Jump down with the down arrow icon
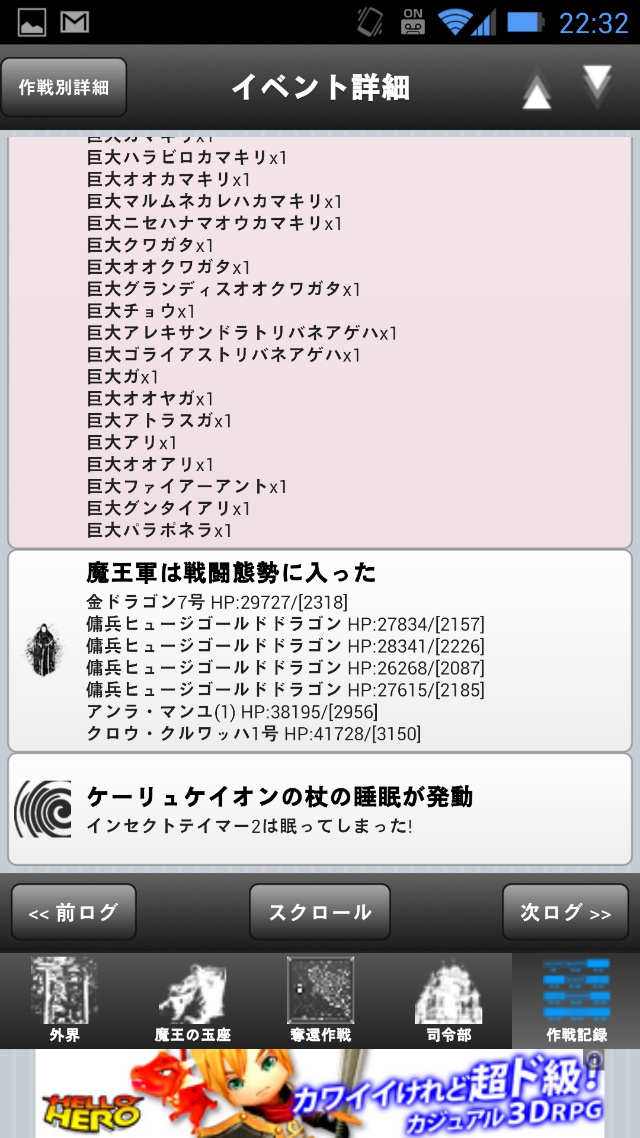Image resolution: width=640 pixels, height=1138 pixels. click(597, 84)
